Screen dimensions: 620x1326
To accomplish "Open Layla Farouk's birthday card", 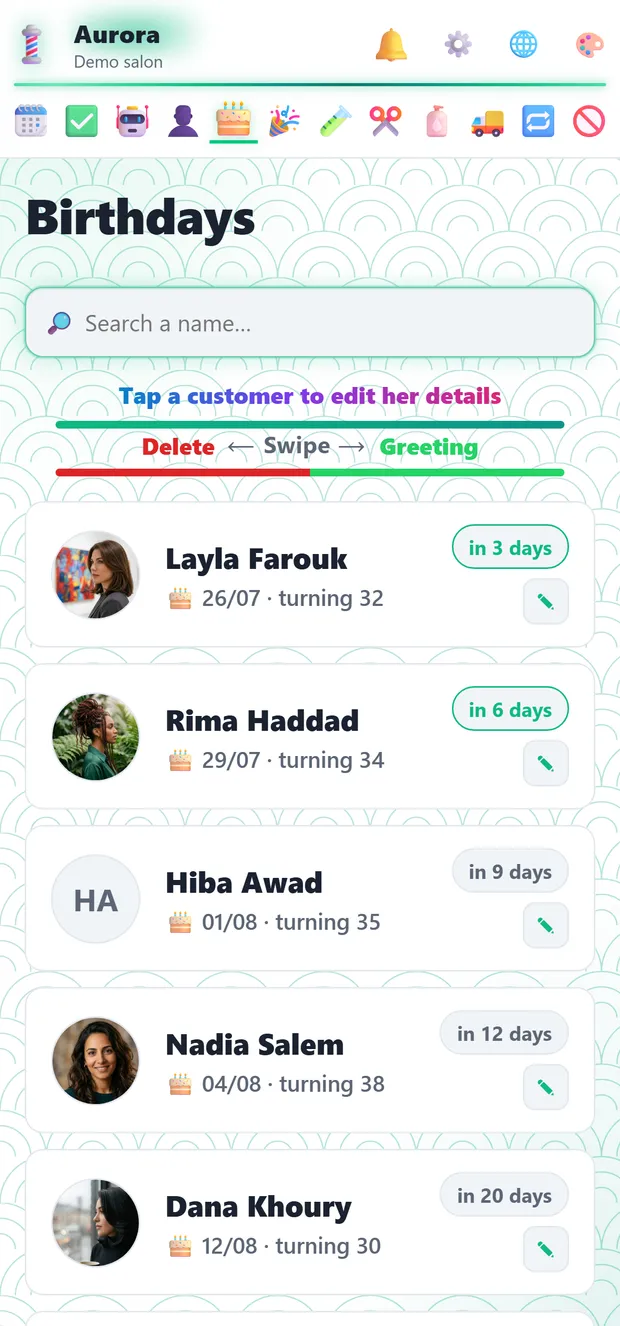I will [x=310, y=575].
